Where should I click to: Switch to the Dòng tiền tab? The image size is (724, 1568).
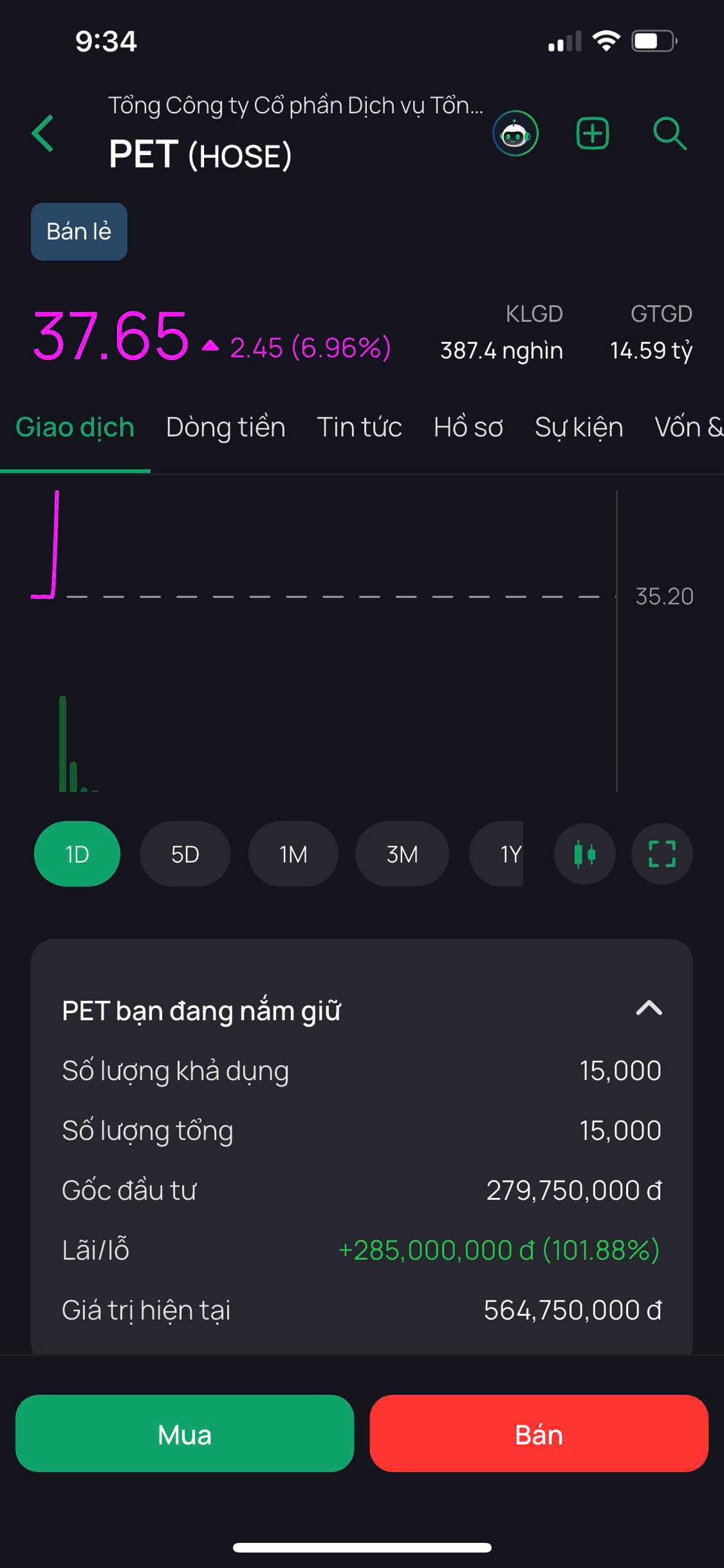point(225,427)
